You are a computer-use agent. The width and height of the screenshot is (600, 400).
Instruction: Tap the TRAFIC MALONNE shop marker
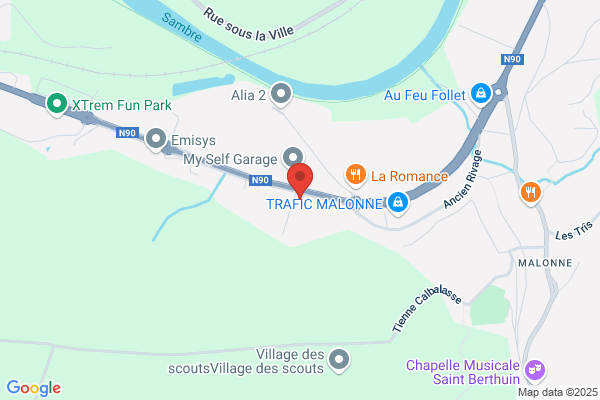tap(398, 203)
